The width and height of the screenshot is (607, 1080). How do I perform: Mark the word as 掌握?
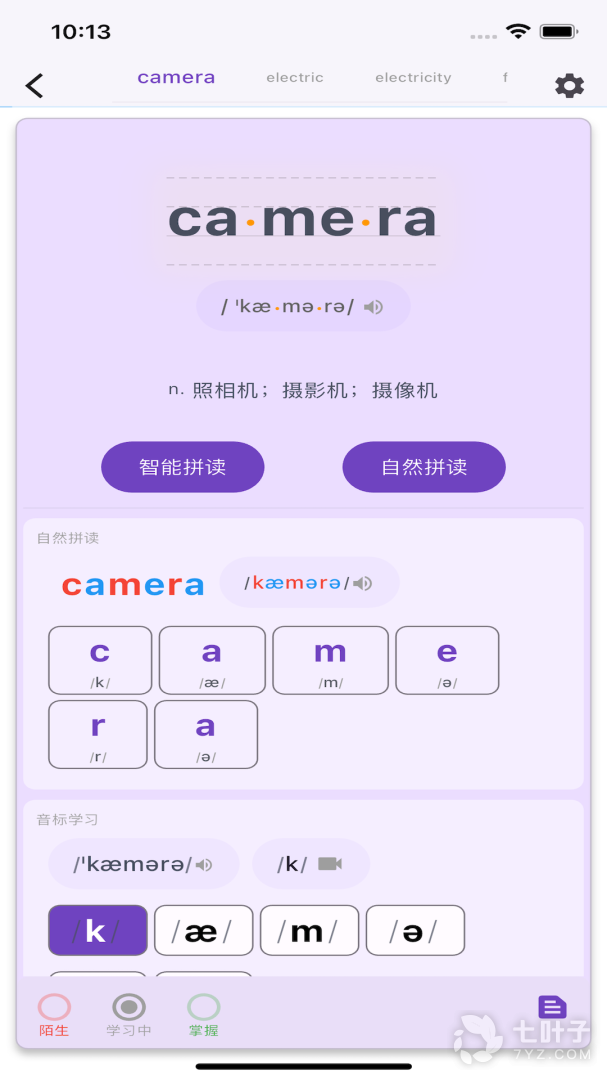click(204, 1015)
